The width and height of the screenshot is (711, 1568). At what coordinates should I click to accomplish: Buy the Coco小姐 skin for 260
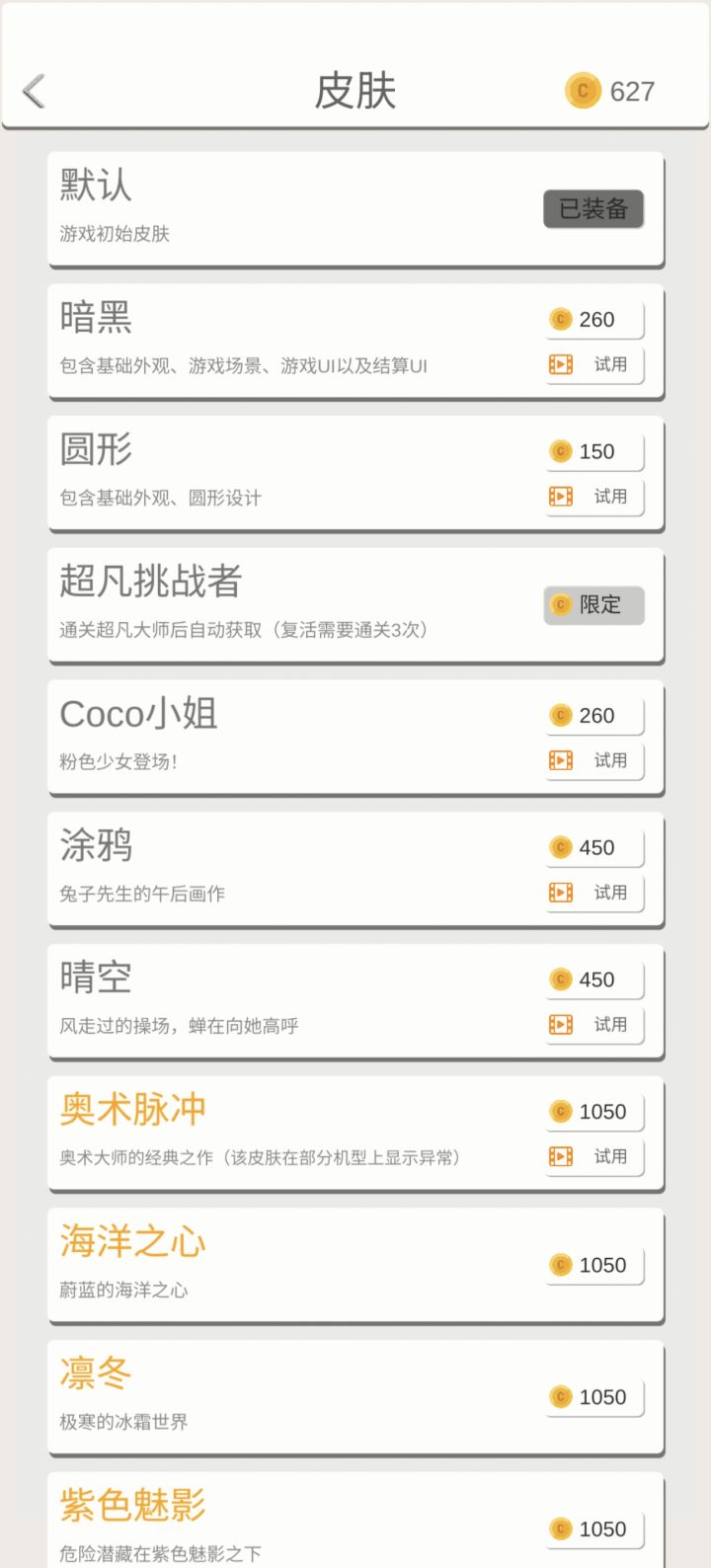click(593, 716)
